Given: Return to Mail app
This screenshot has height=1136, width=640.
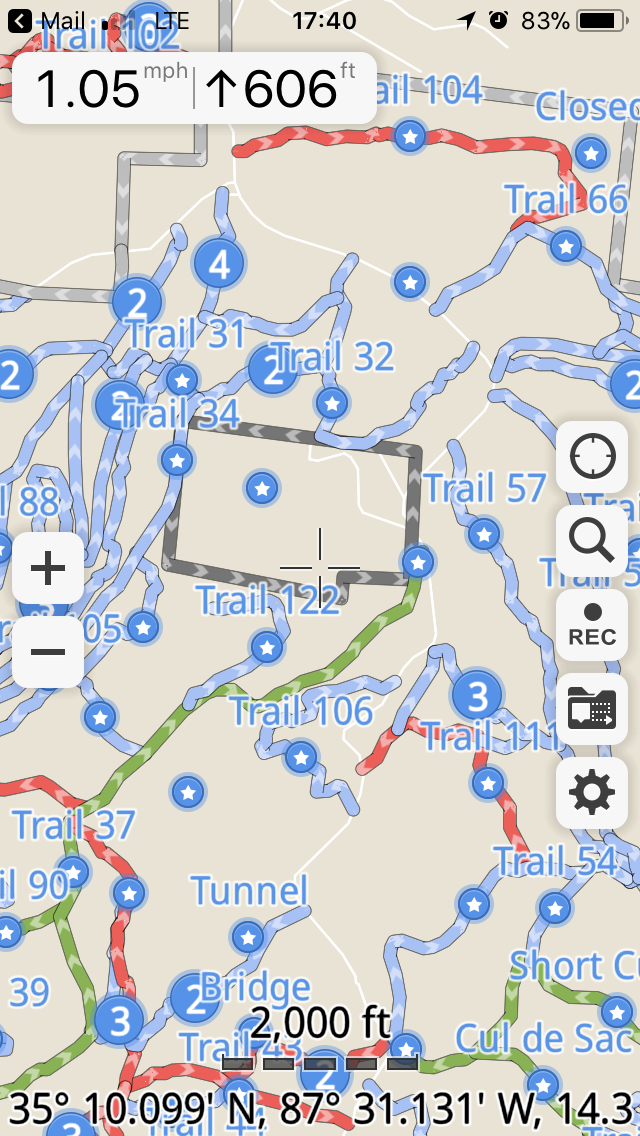Looking at the screenshot, I should point(45,20).
